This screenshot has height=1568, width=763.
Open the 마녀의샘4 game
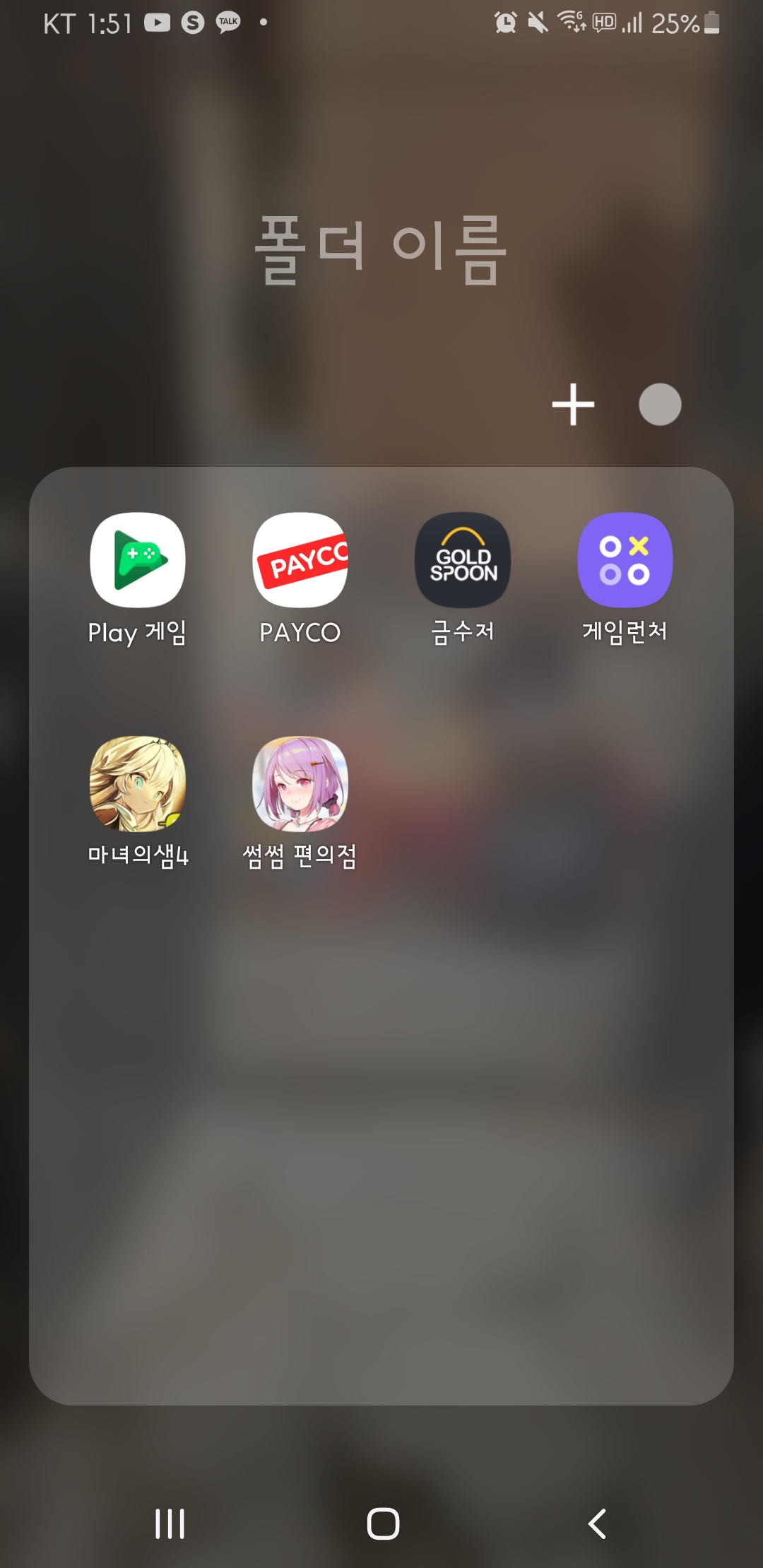138,784
